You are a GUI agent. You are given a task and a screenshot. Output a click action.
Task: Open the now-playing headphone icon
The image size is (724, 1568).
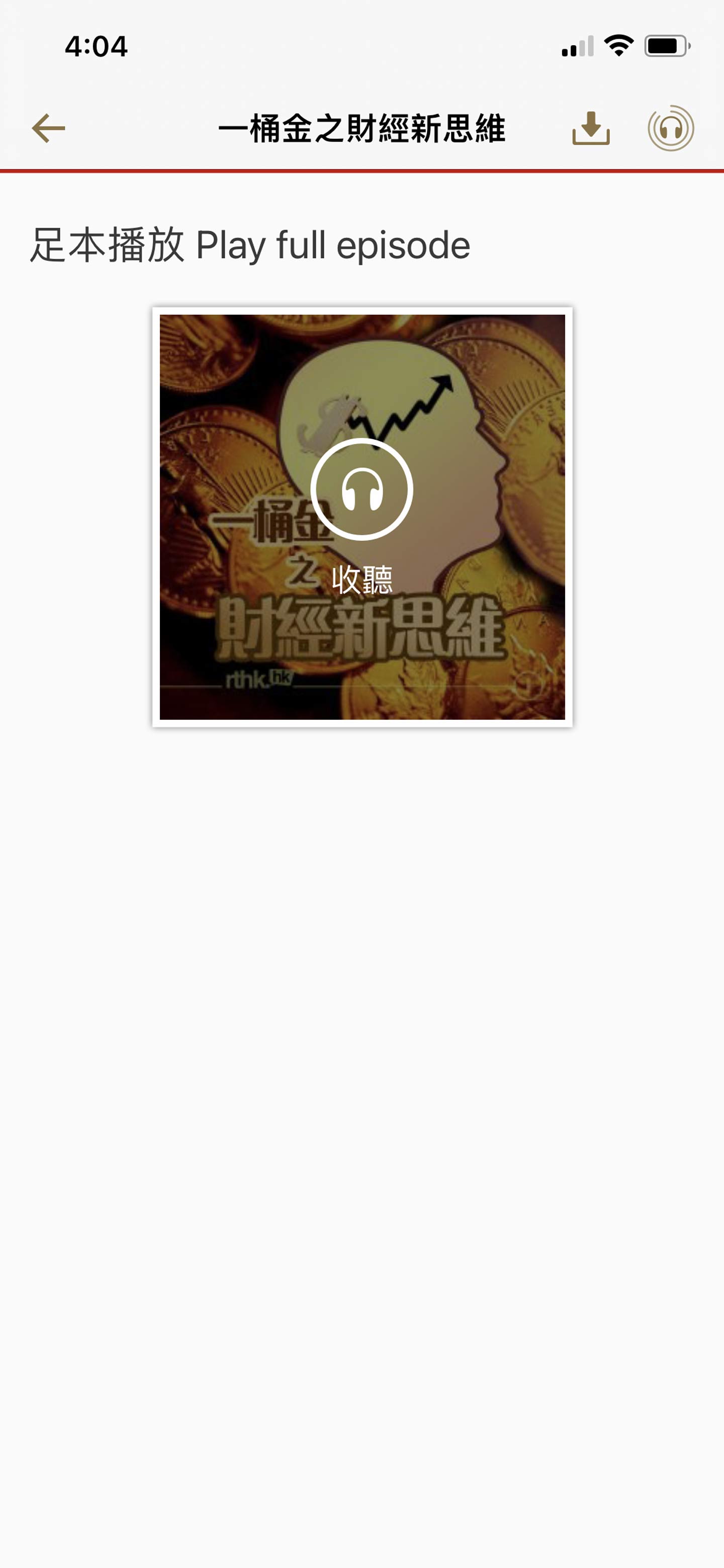pyautogui.click(x=670, y=129)
